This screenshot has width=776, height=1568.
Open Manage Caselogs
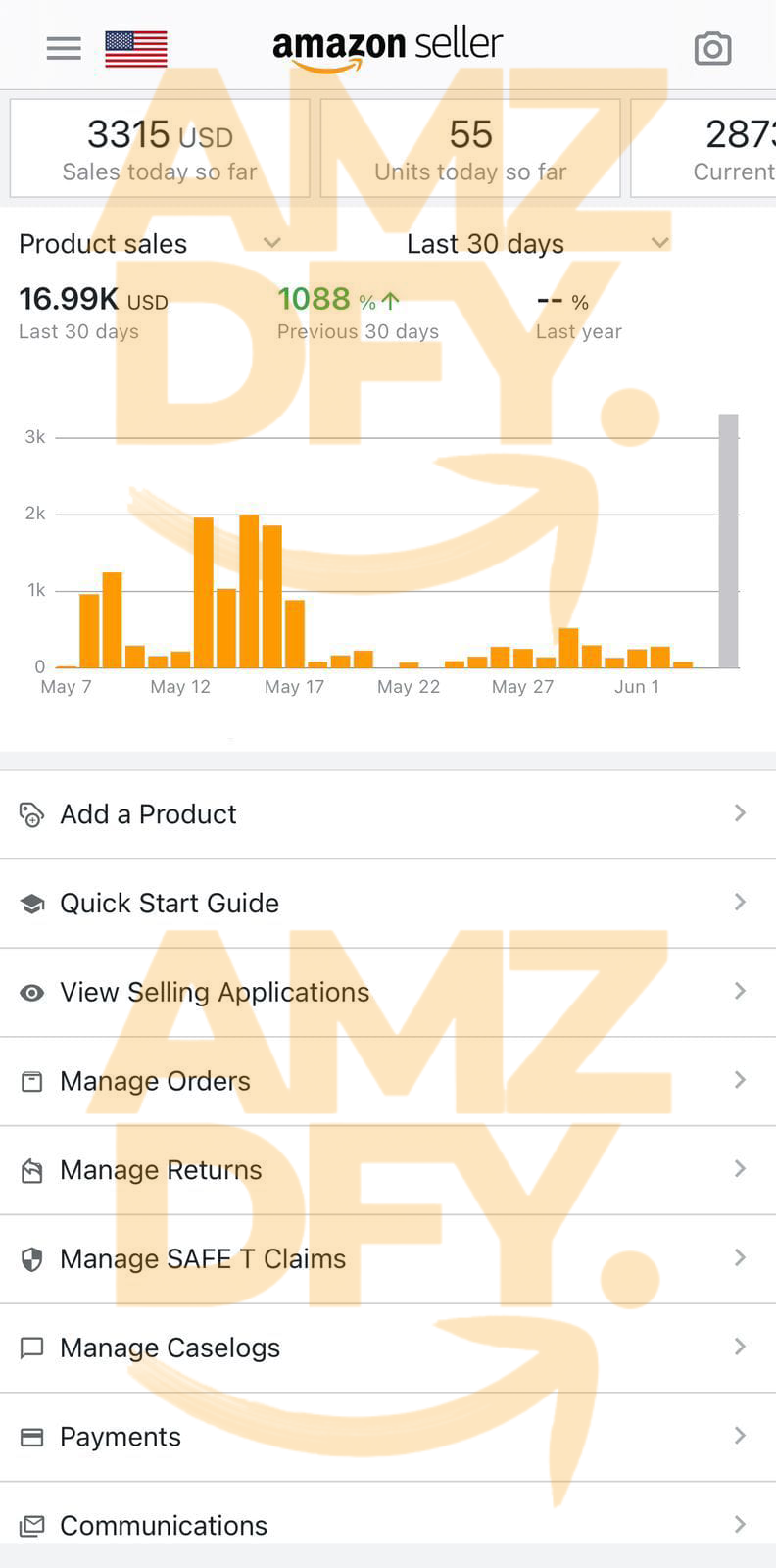coord(387,1347)
